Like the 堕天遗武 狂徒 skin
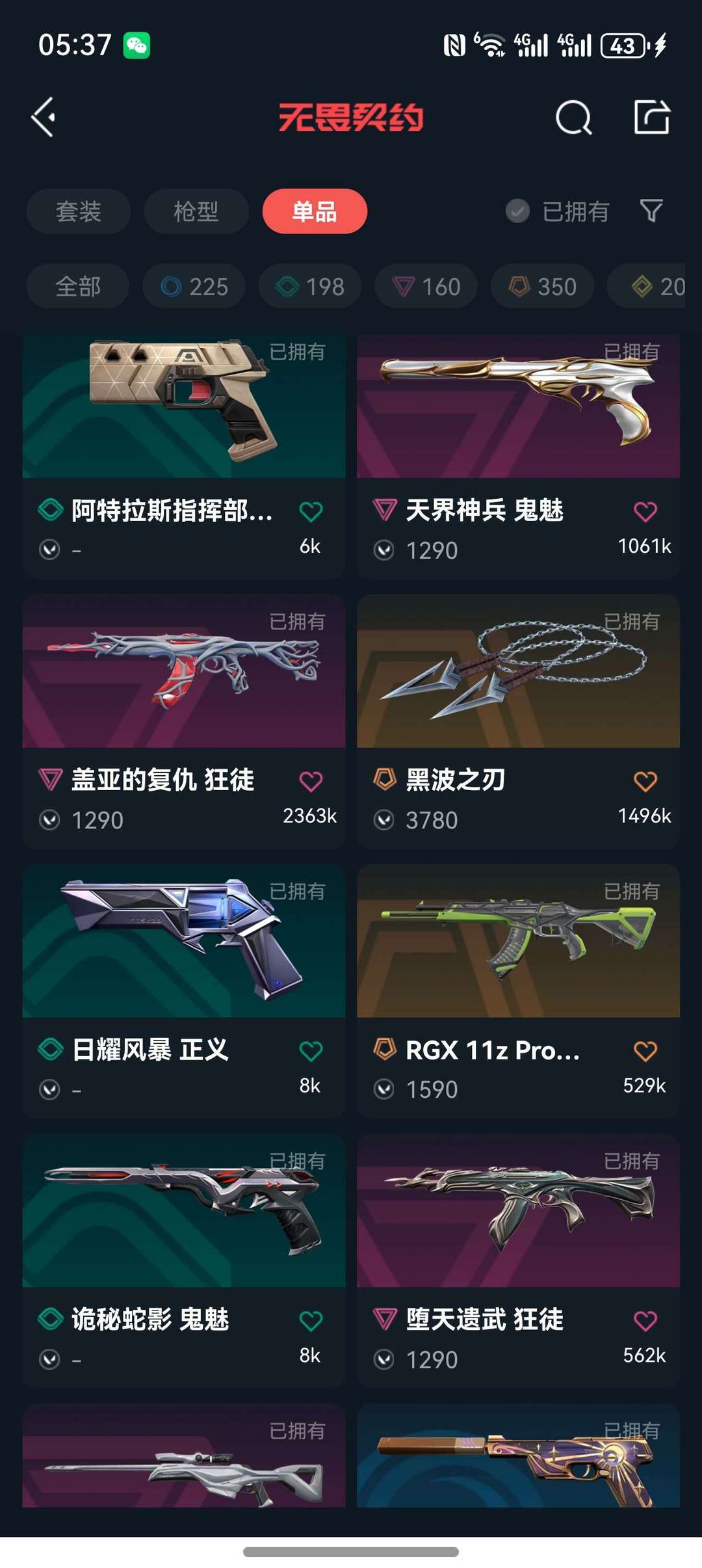This screenshot has width=702, height=1568. click(x=645, y=1321)
